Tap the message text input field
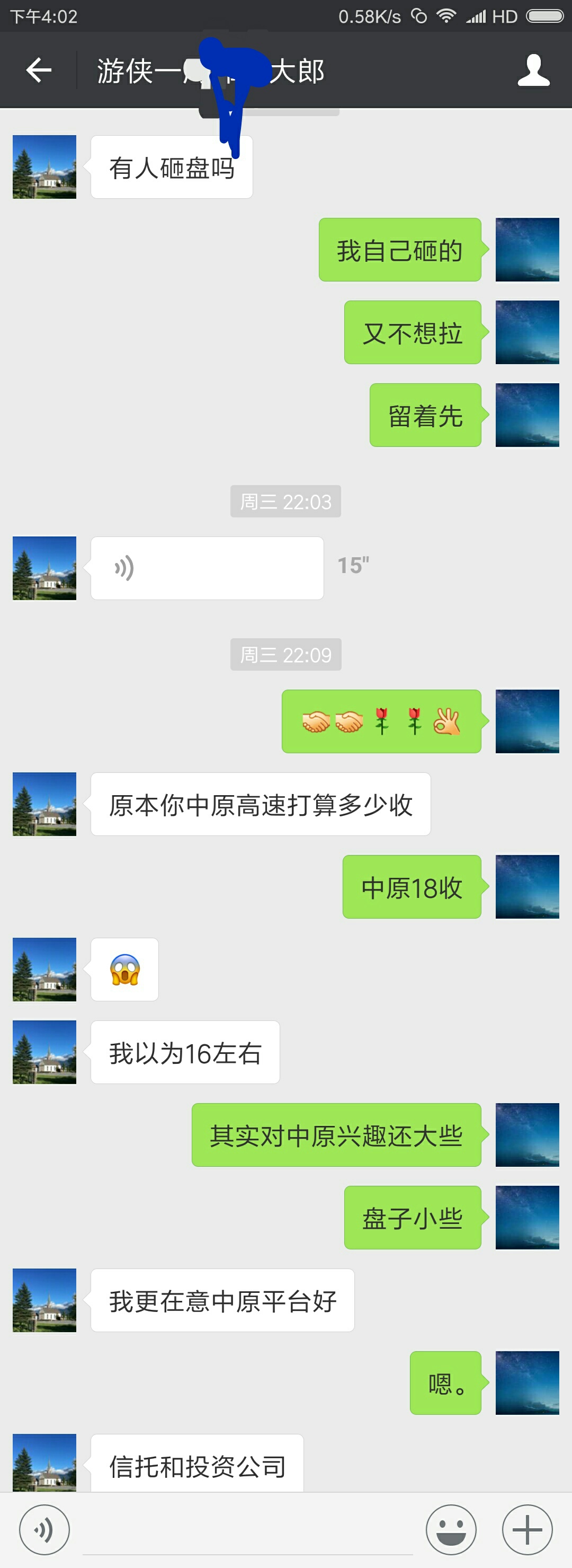This screenshot has width=572, height=1568. (x=247, y=1529)
